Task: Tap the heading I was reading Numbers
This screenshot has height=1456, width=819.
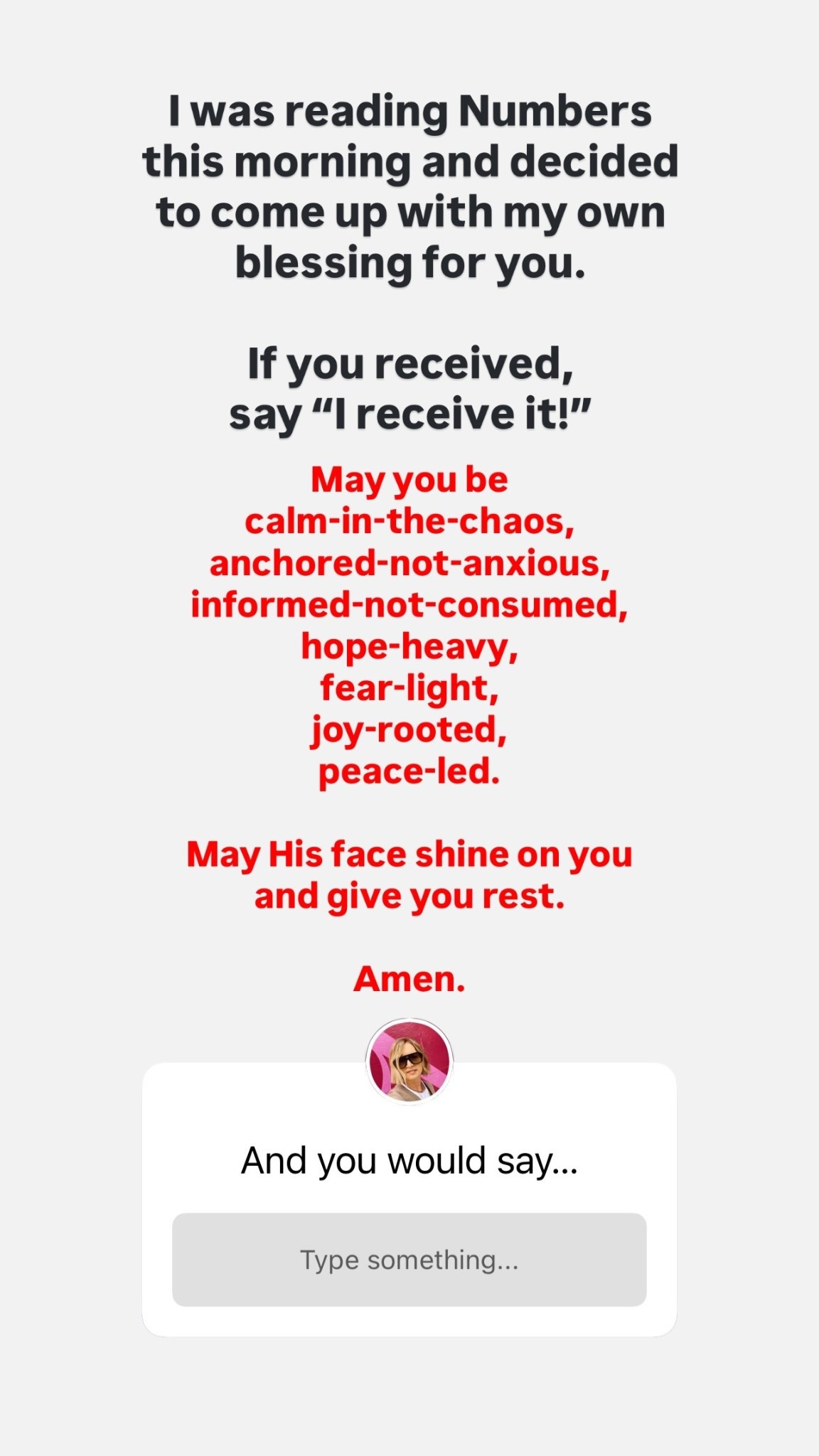Action: (409, 112)
